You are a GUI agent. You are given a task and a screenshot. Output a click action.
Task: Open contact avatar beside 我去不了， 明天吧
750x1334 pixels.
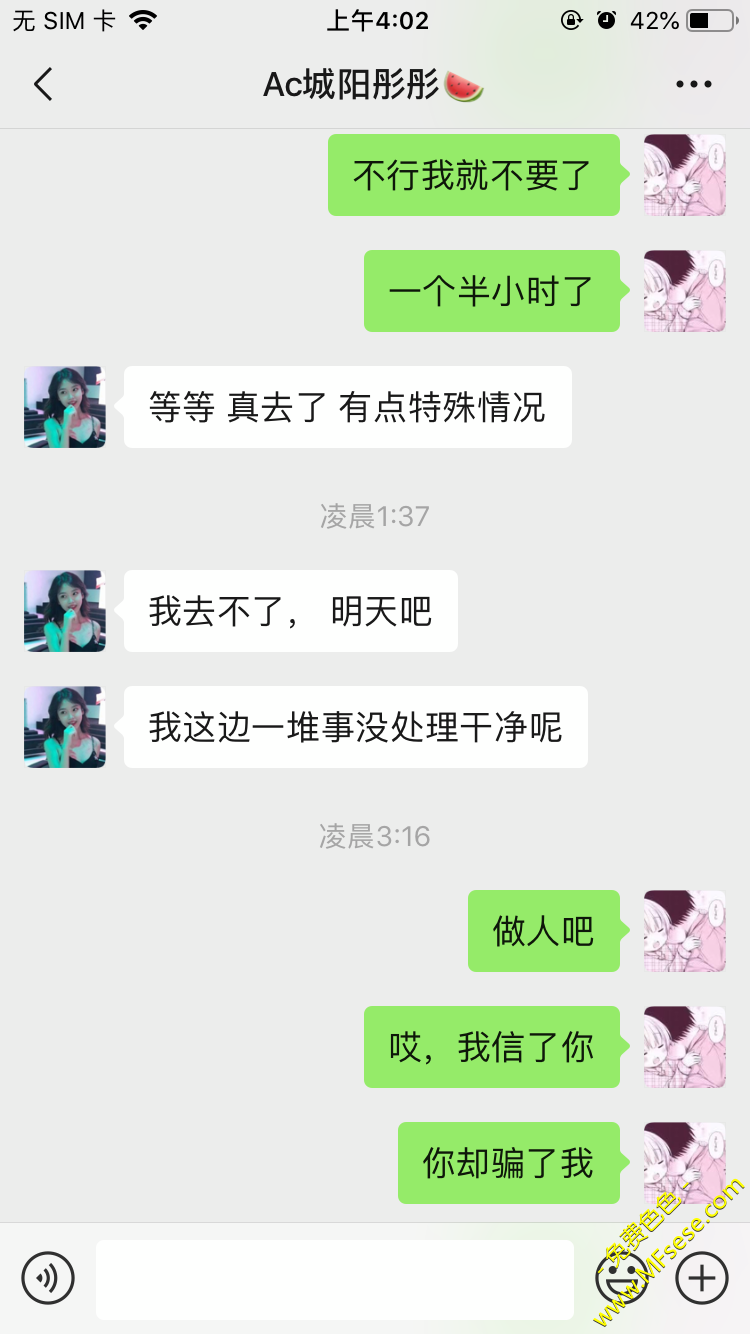click(65, 611)
